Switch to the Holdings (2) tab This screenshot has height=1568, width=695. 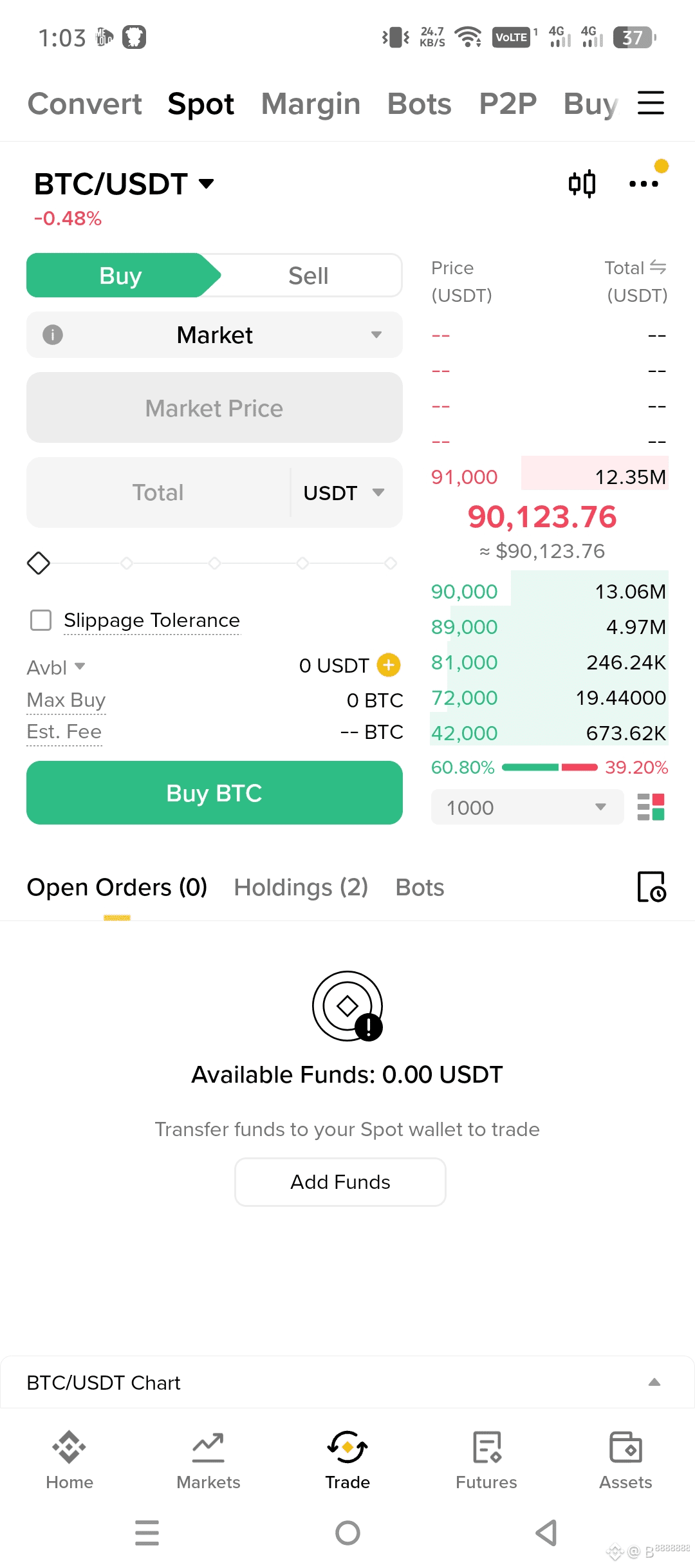click(301, 888)
